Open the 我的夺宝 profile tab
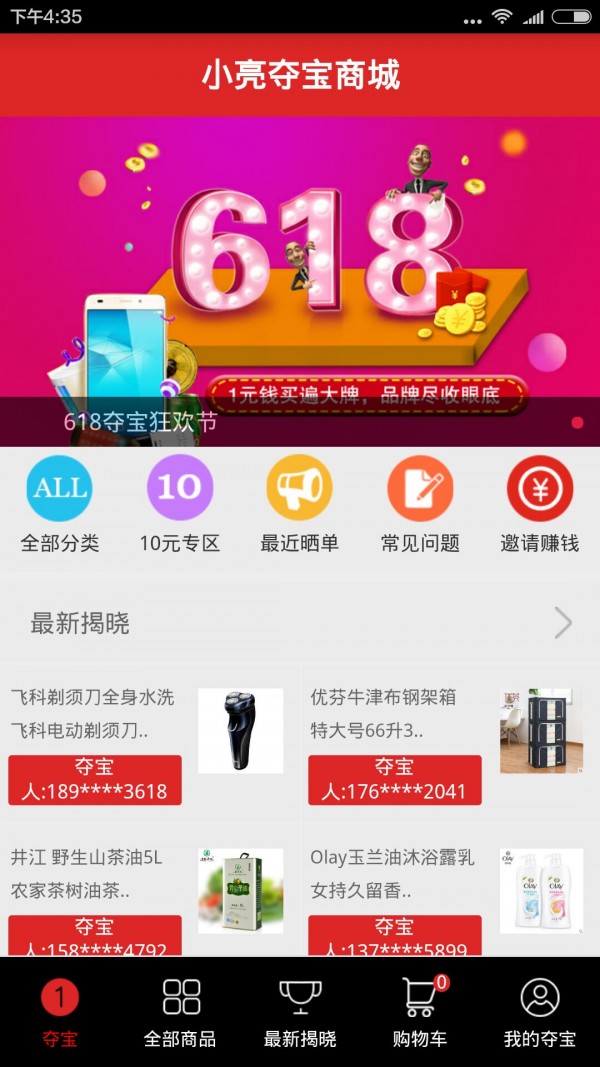 pyautogui.click(x=540, y=1012)
